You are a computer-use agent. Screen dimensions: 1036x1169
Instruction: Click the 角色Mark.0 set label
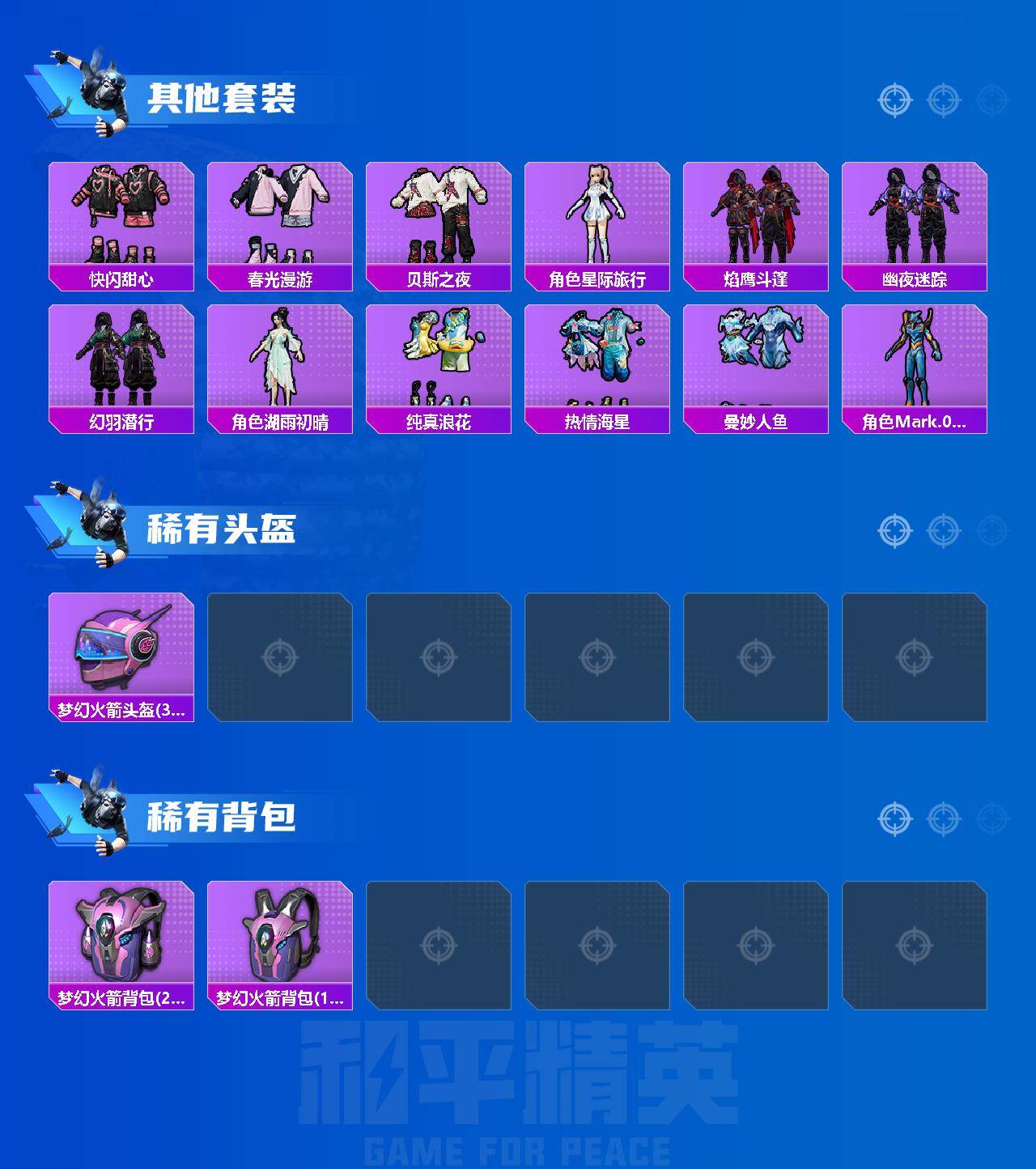[915, 420]
